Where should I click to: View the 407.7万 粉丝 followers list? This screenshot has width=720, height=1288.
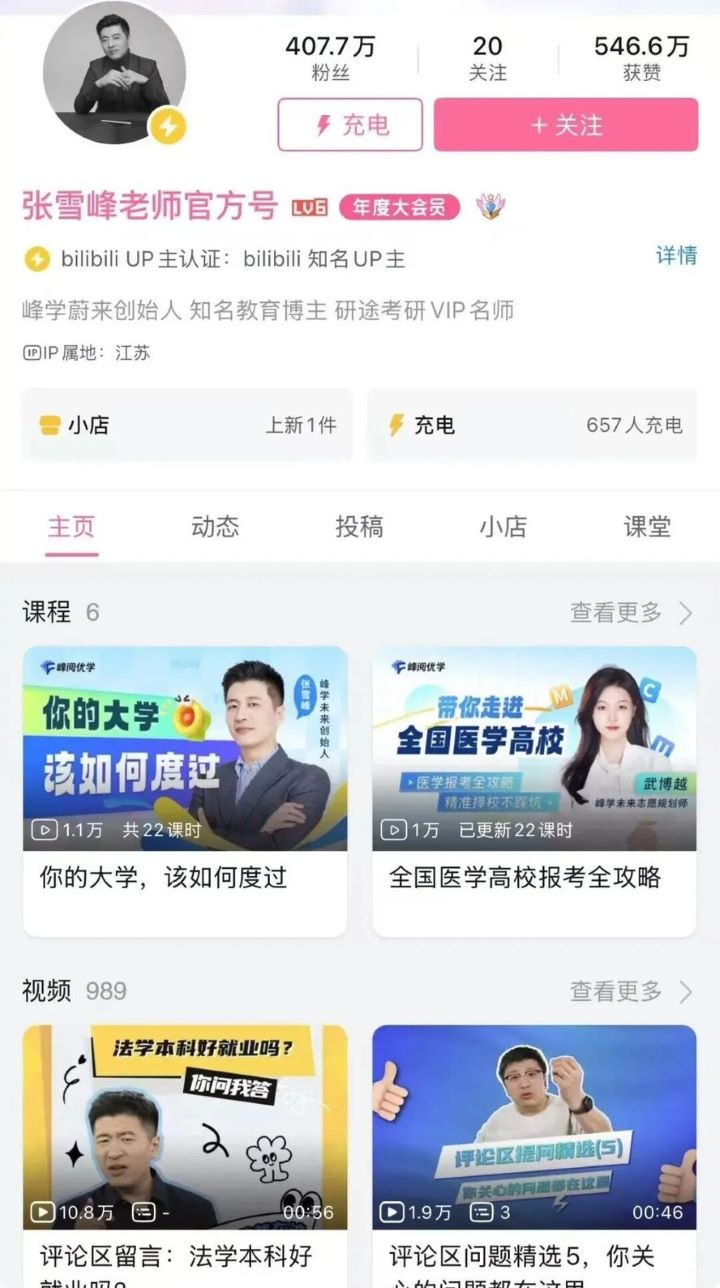[x=330, y=58]
